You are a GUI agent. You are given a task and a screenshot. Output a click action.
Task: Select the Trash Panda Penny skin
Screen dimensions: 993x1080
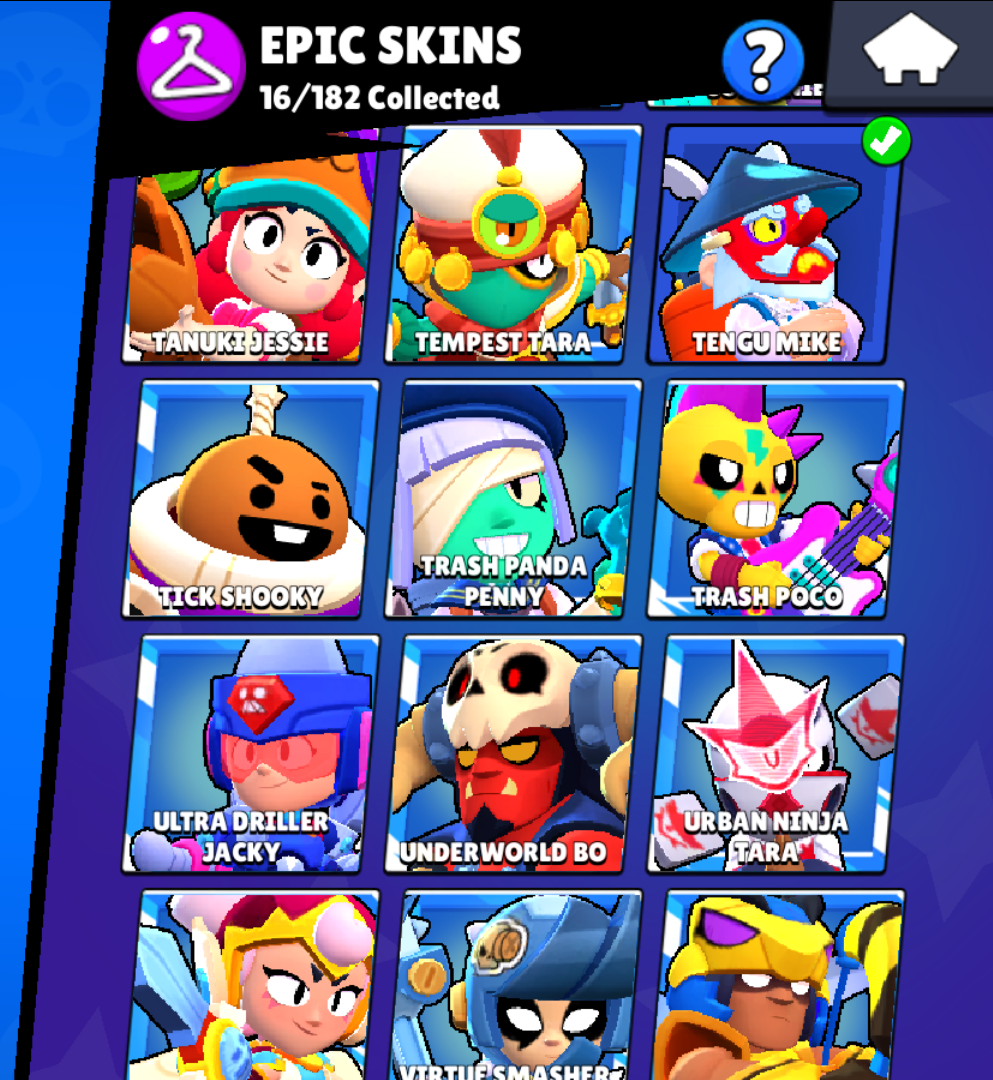(x=514, y=498)
